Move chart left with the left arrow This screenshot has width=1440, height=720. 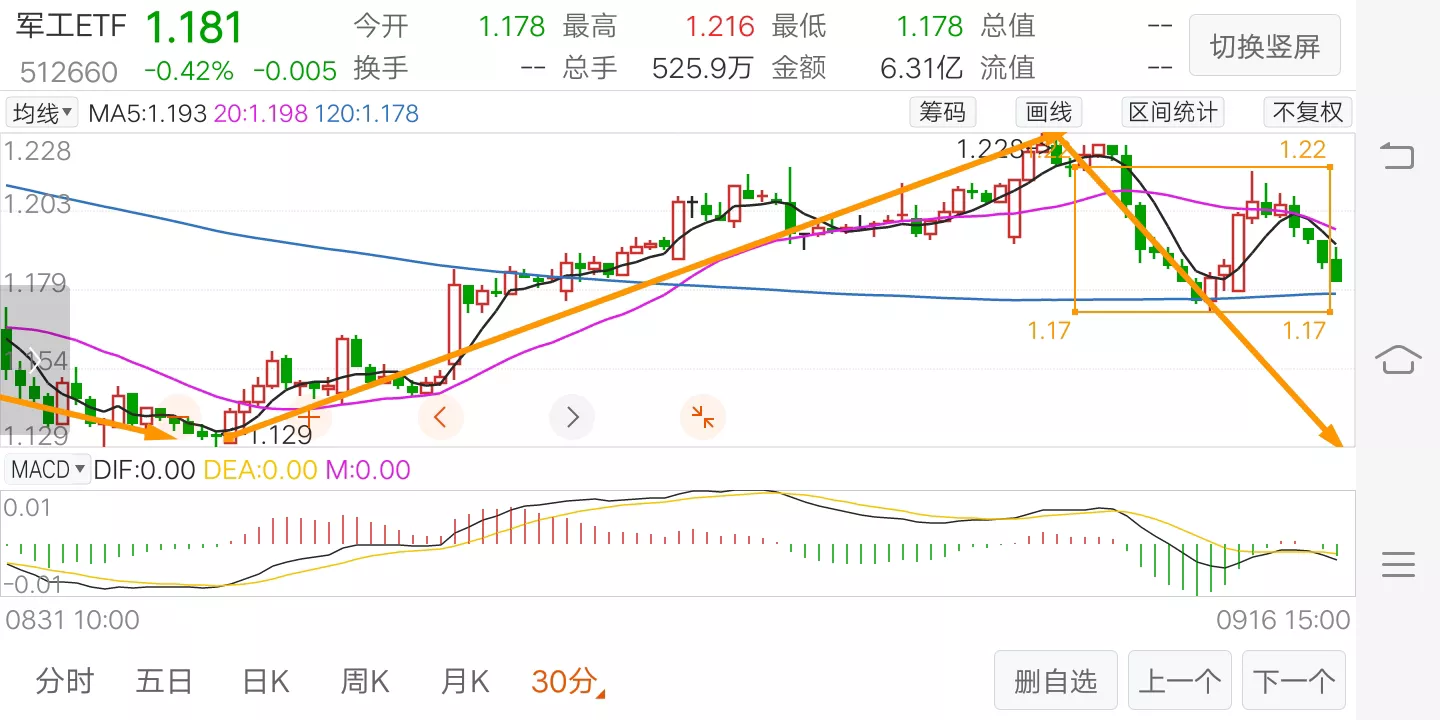[x=441, y=416]
